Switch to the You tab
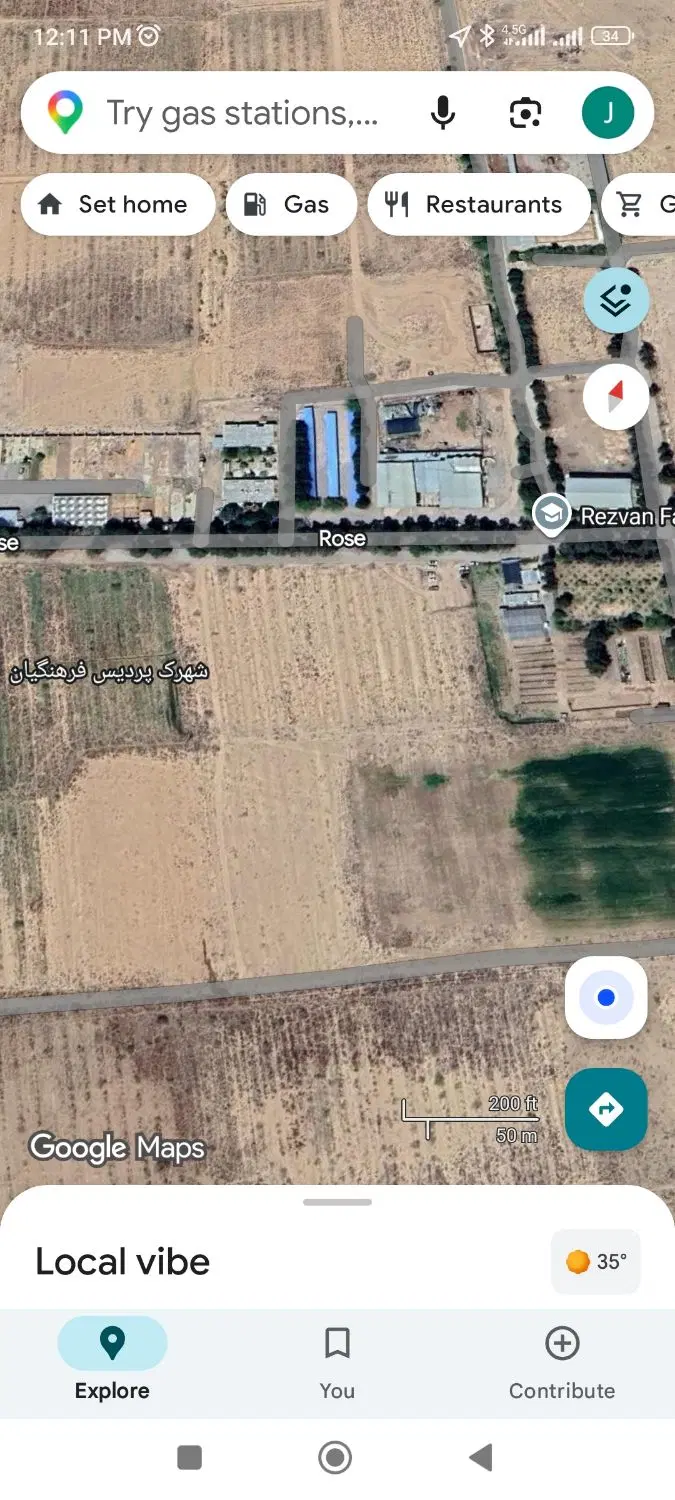The width and height of the screenshot is (675, 1500). pos(337,1360)
